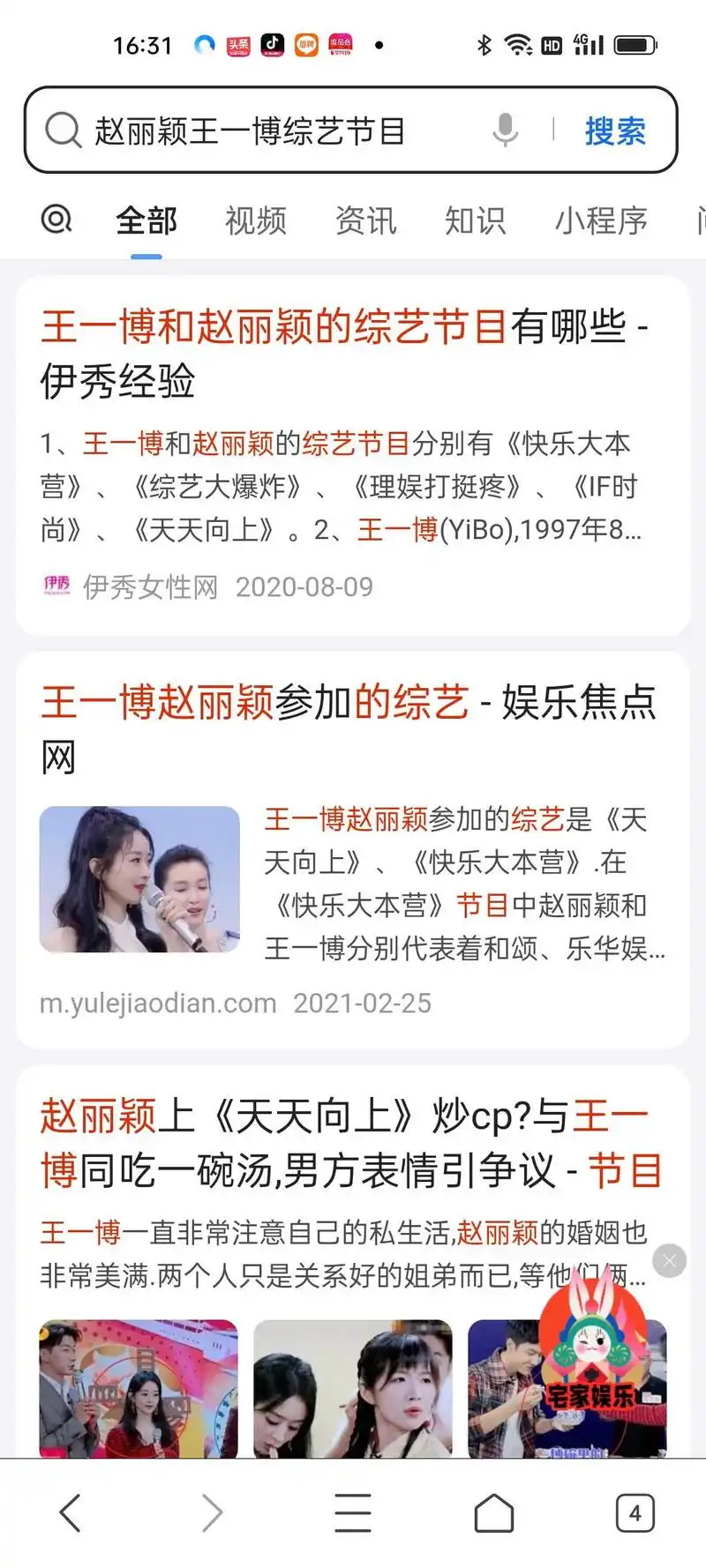Dismiss the floating ad via its close control
706x1568 pixels.
(669, 1260)
